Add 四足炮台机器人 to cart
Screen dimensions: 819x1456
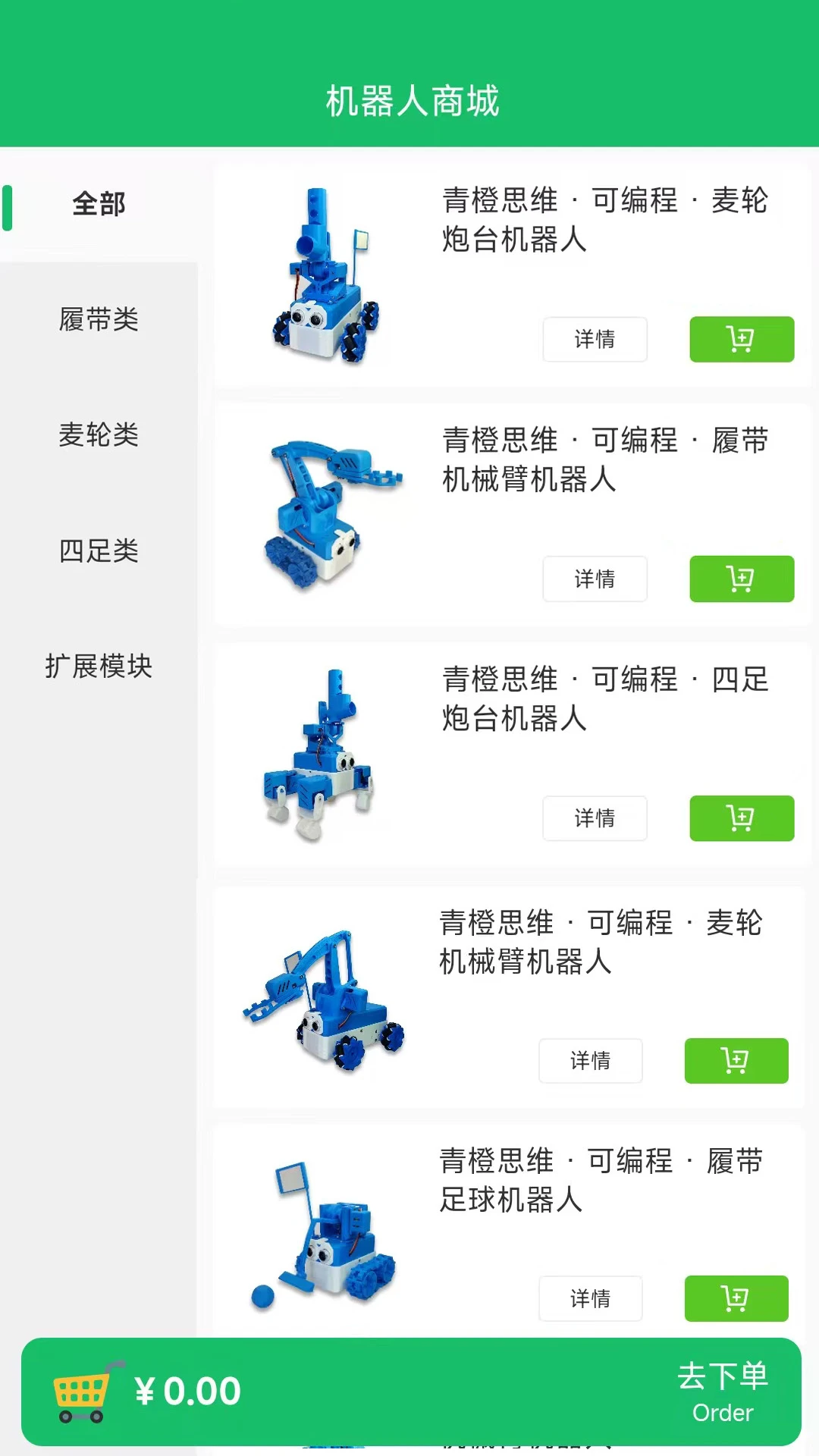pos(742,818)
